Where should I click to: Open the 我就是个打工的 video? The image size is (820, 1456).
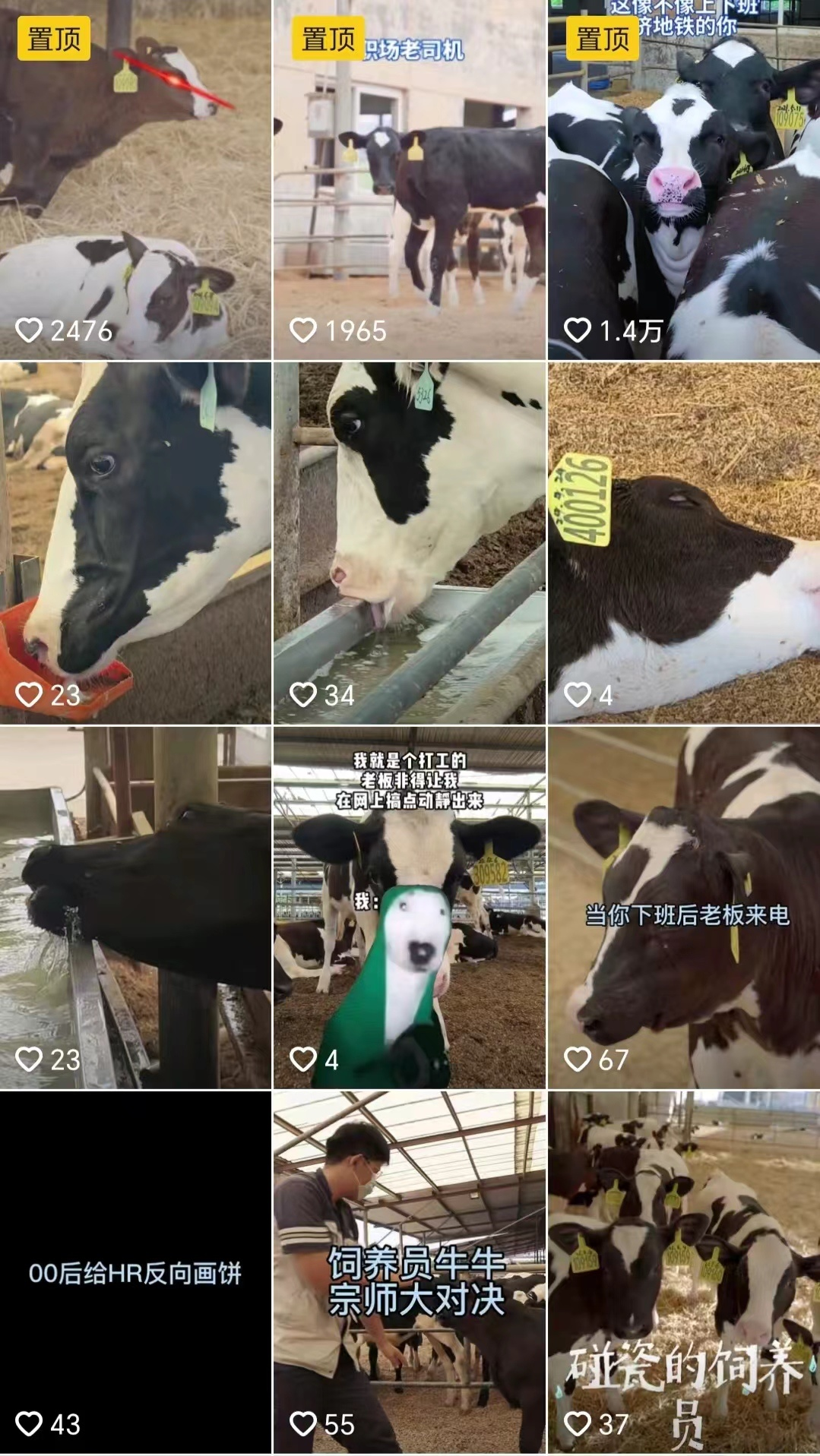pos(409,907)
